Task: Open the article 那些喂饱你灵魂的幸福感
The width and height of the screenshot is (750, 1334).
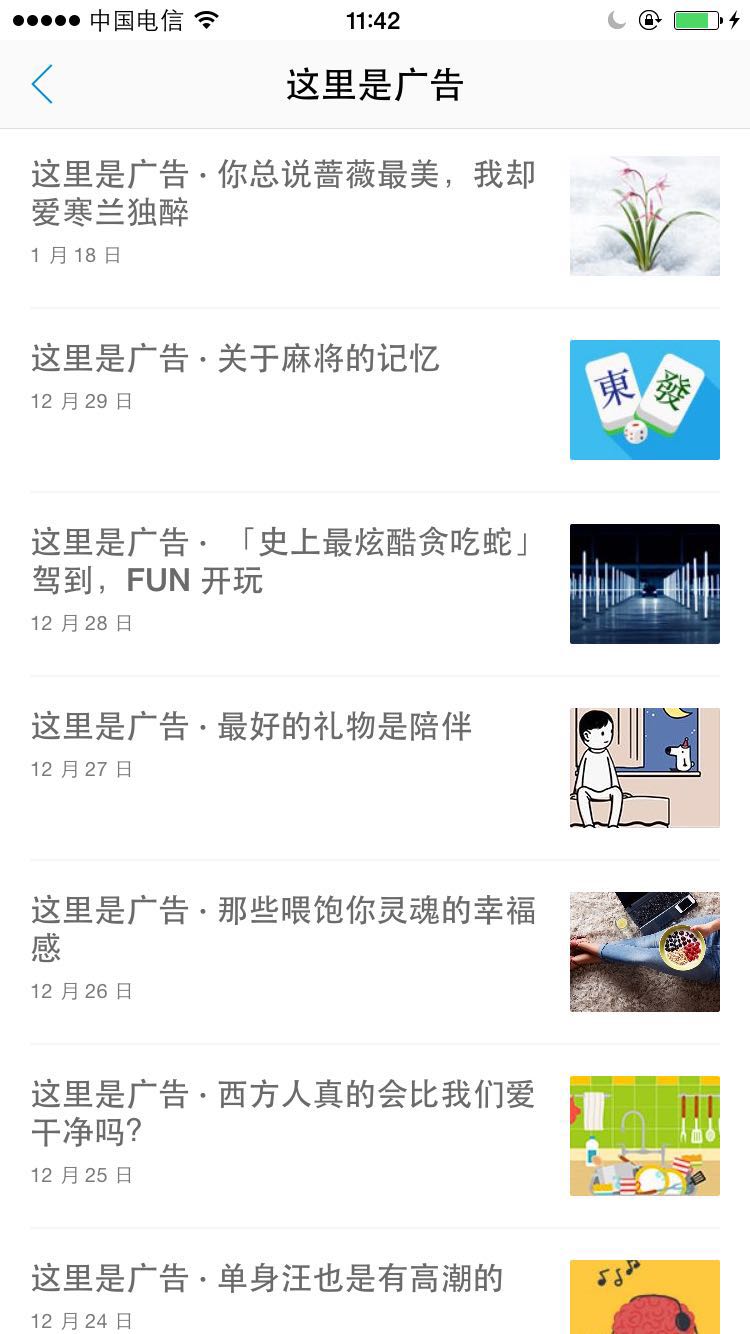Action: [x=284, y=929]
